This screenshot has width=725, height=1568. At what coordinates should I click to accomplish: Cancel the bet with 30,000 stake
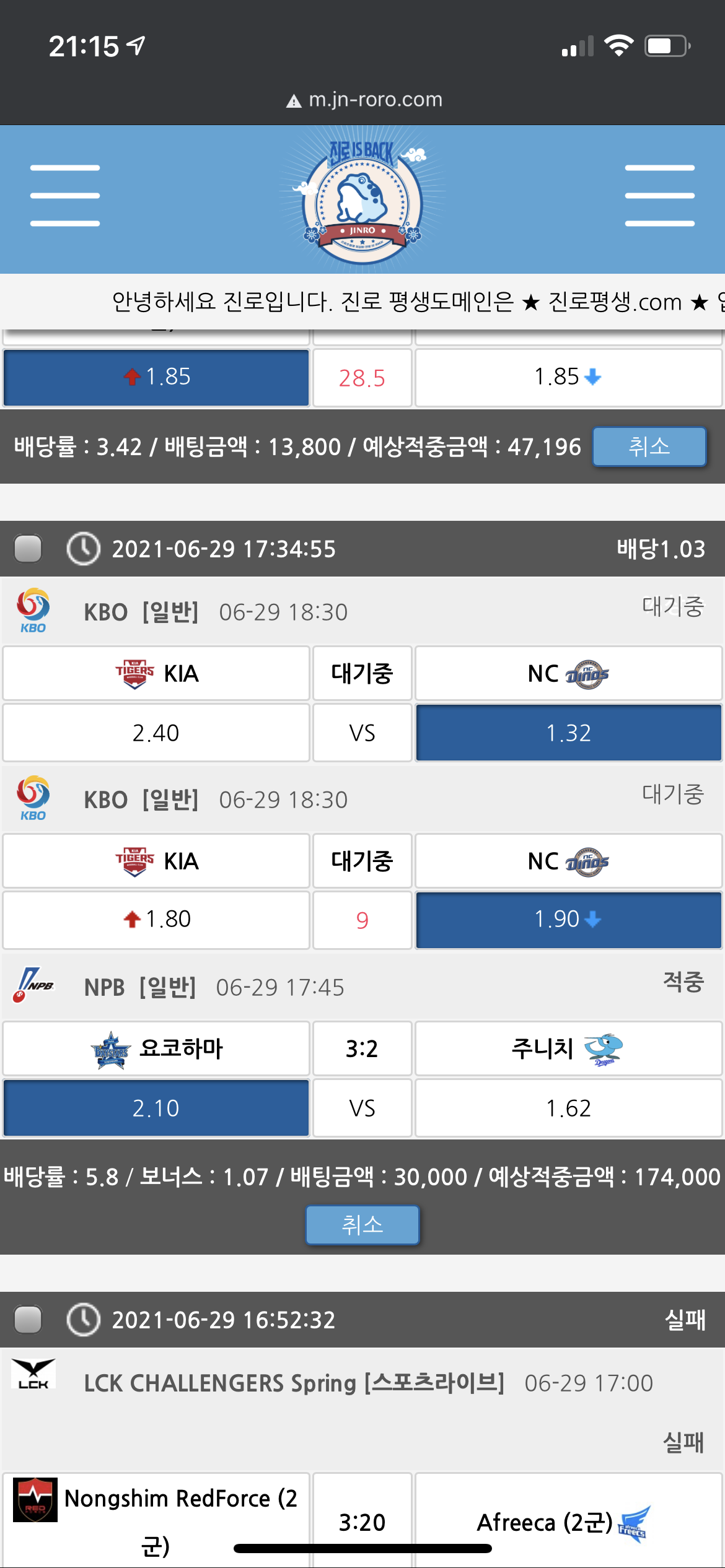[362, 1224]
